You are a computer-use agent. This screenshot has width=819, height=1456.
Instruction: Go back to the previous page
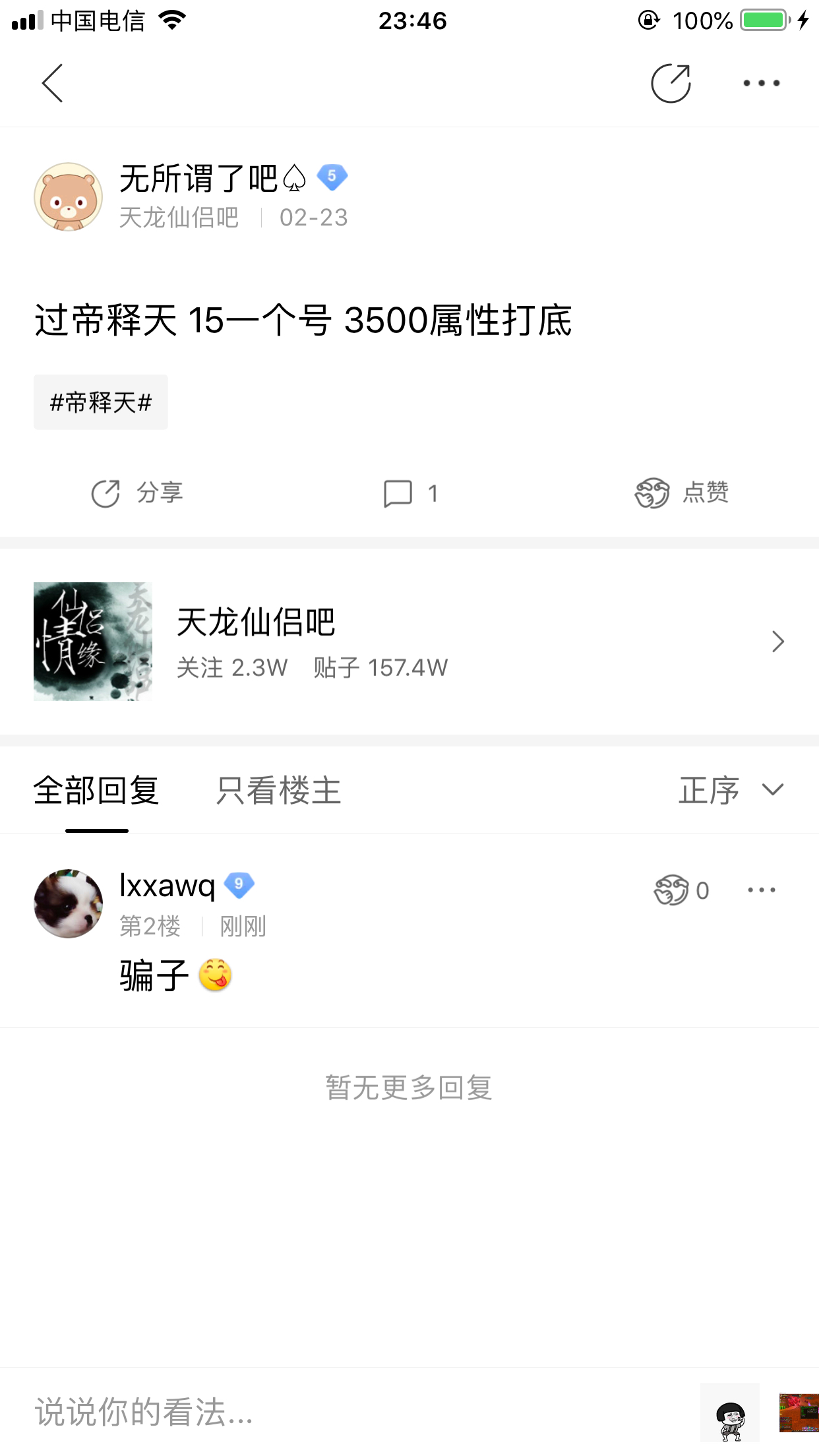(x=52, y=83)
